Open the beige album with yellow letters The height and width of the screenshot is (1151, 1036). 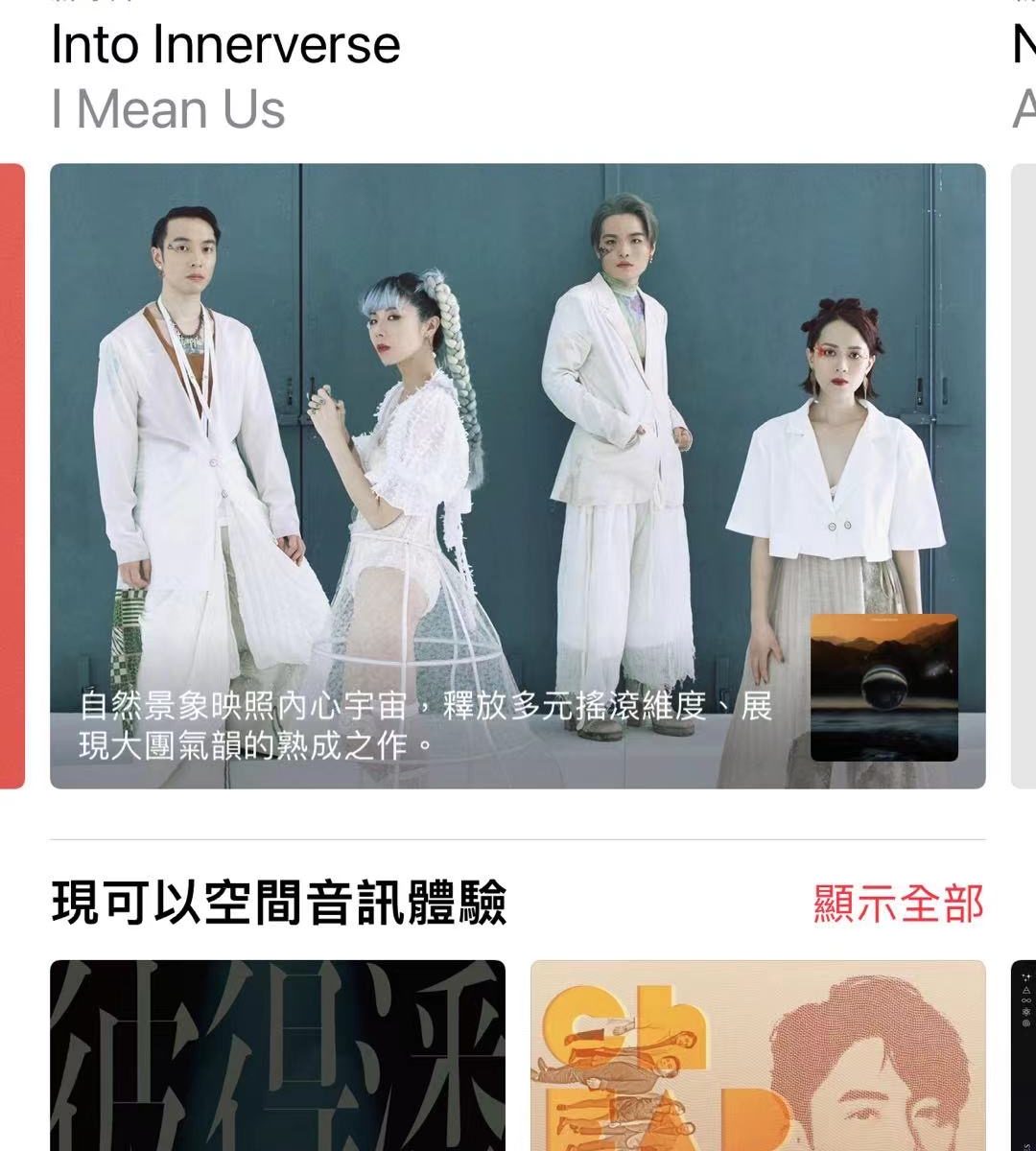point(758,1055)
